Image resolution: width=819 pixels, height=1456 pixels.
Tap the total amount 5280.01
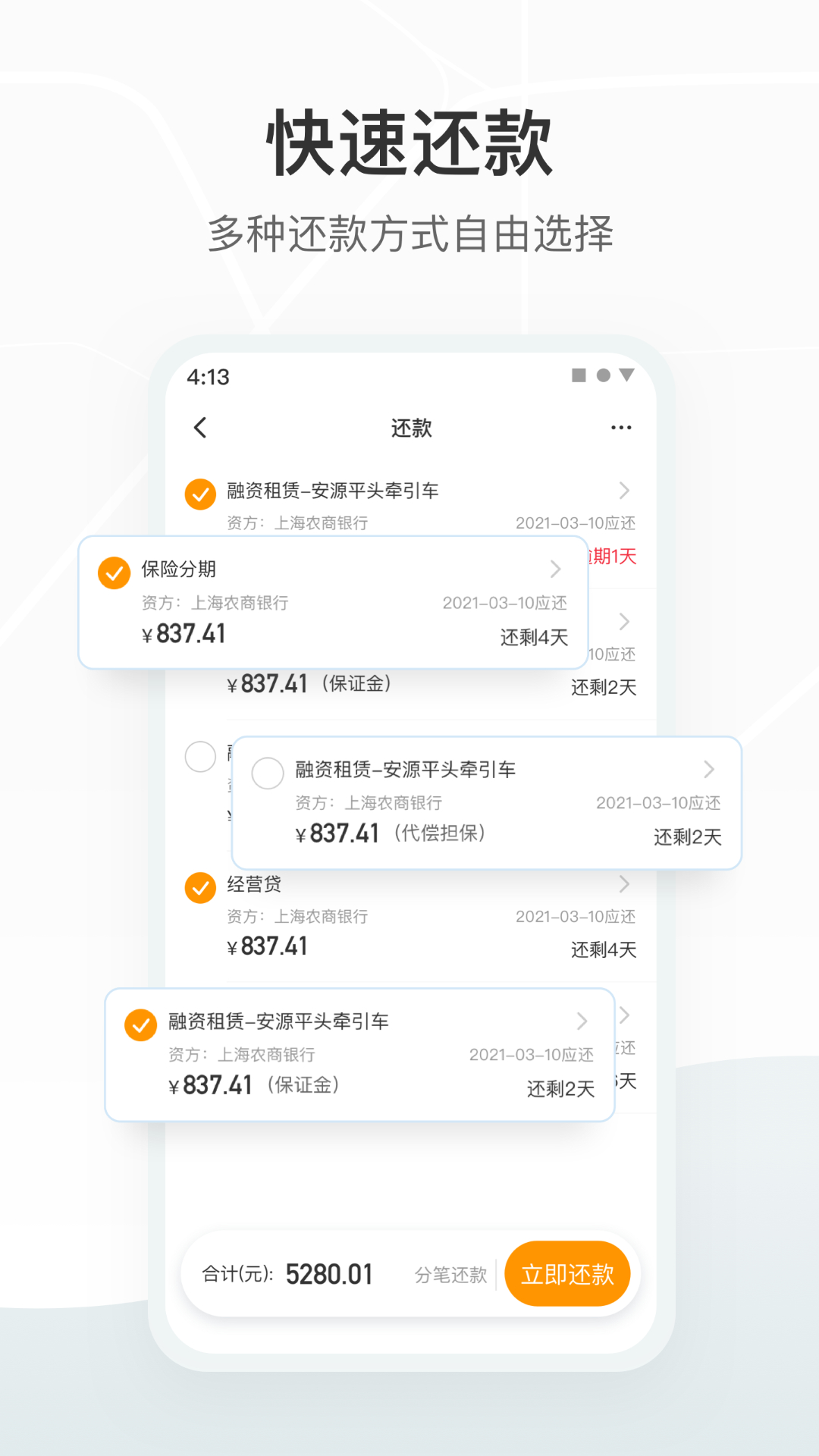[x=329, y=1274]
